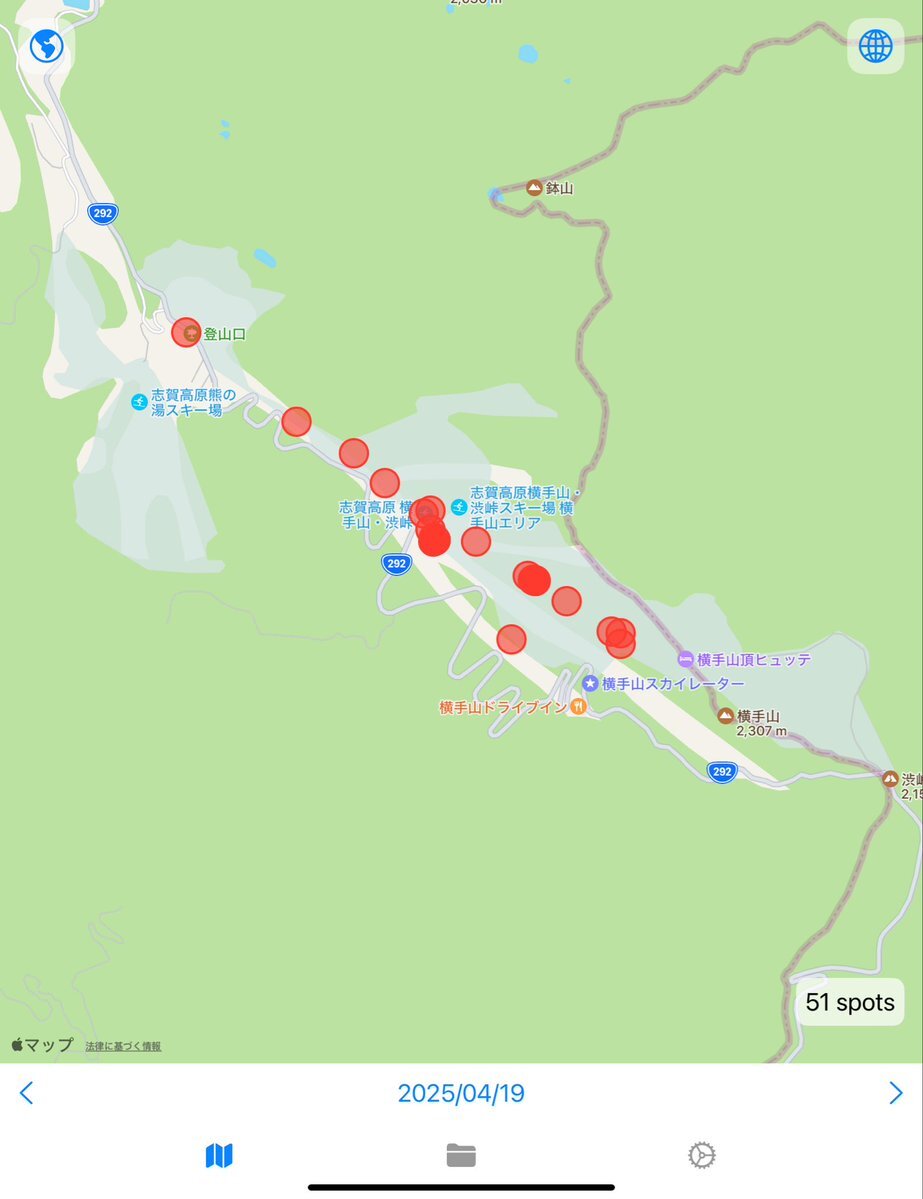Image resolution: width=923 pixels, height=1199 pixels.
Task: Open the 法律に基づく情報 legal link
Action: coord(123,1046)
